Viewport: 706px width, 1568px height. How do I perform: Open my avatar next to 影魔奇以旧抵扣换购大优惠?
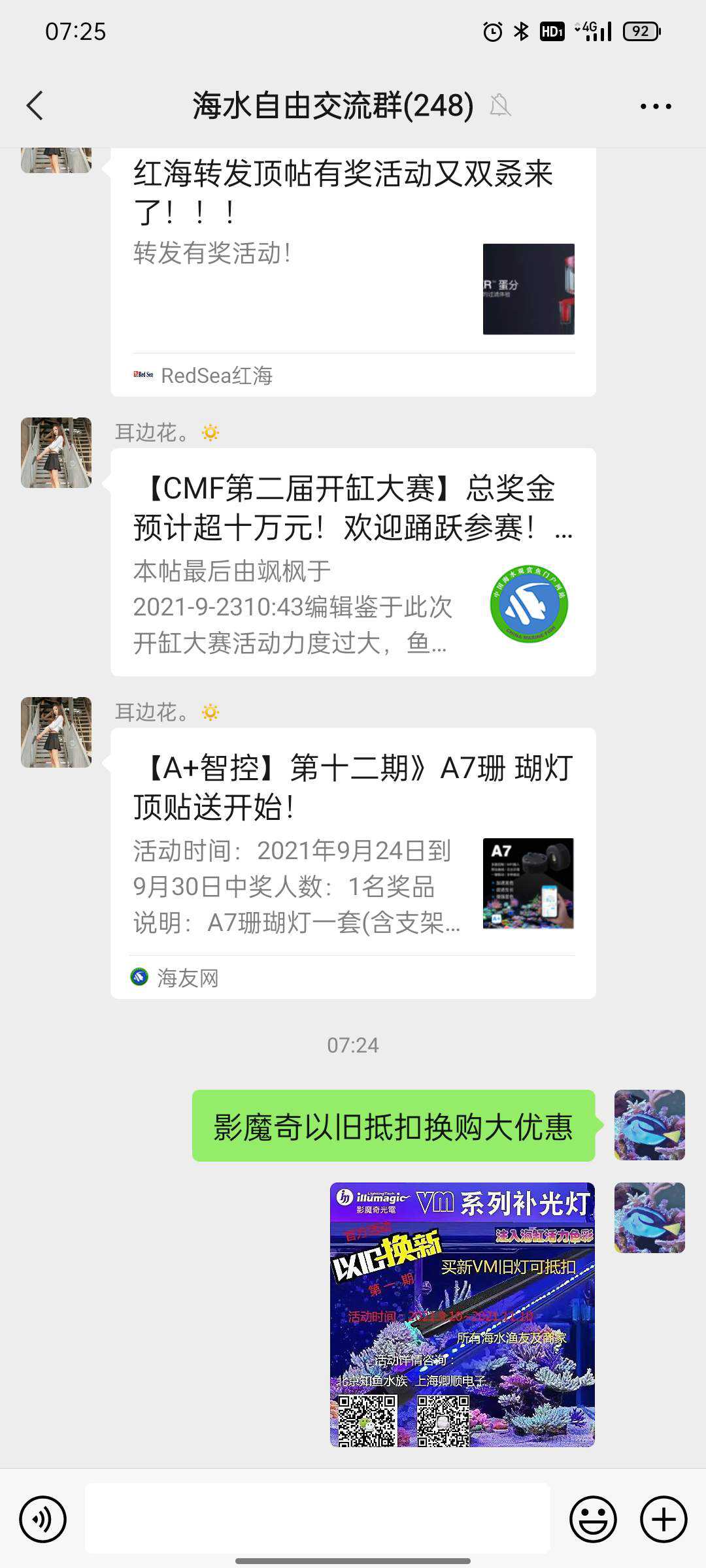click(x=649, y=1125)
